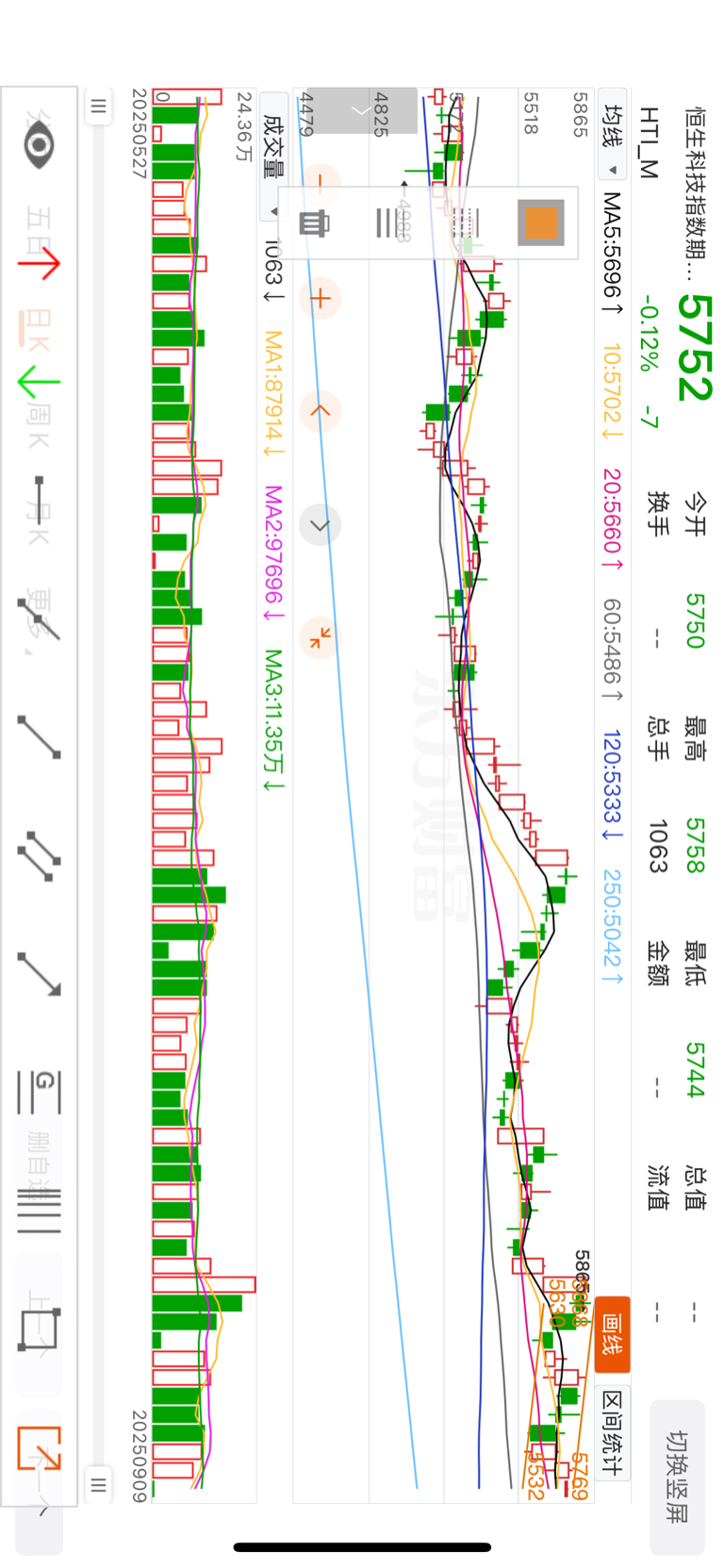Collapse the gray chevron panel on chart
This screenshot has width=724, height=1568.
pos(362,111)
